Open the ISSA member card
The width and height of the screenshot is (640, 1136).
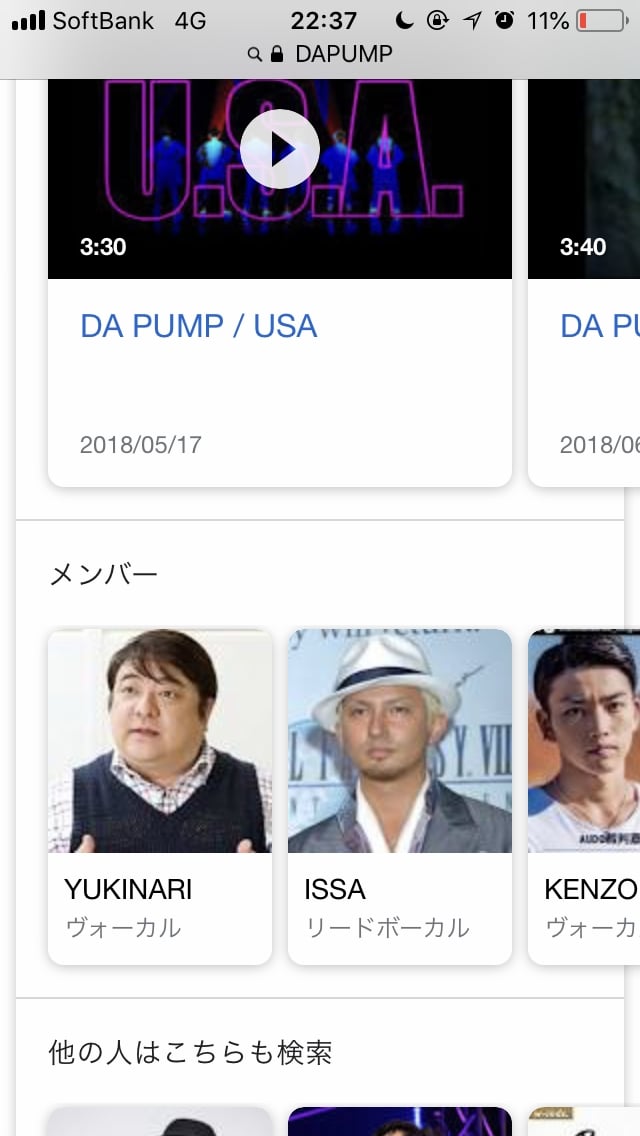pos(400,795)
